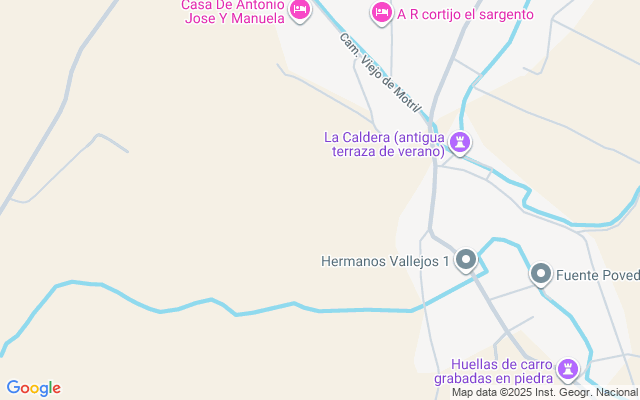Open Hermanos Vallejos 1 location pin
Screen dimensions: 640x400
pyautogui.click(x=466, y=261)
